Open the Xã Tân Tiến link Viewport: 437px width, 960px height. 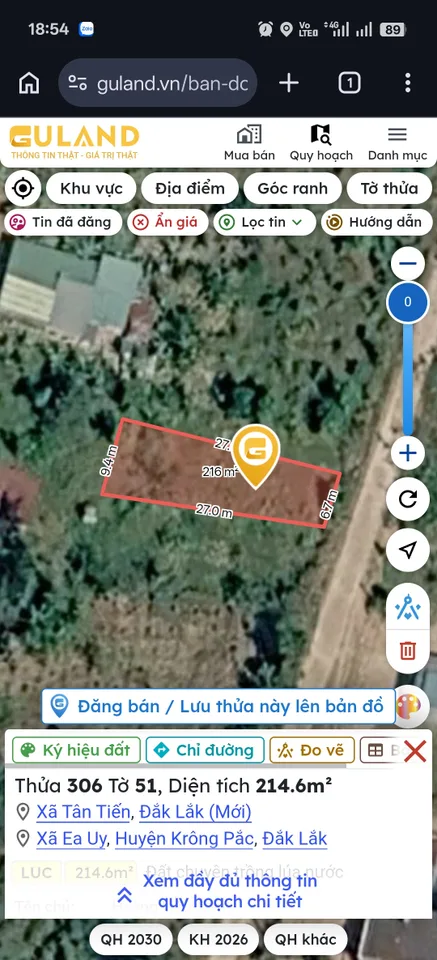(x=83, y=812)
